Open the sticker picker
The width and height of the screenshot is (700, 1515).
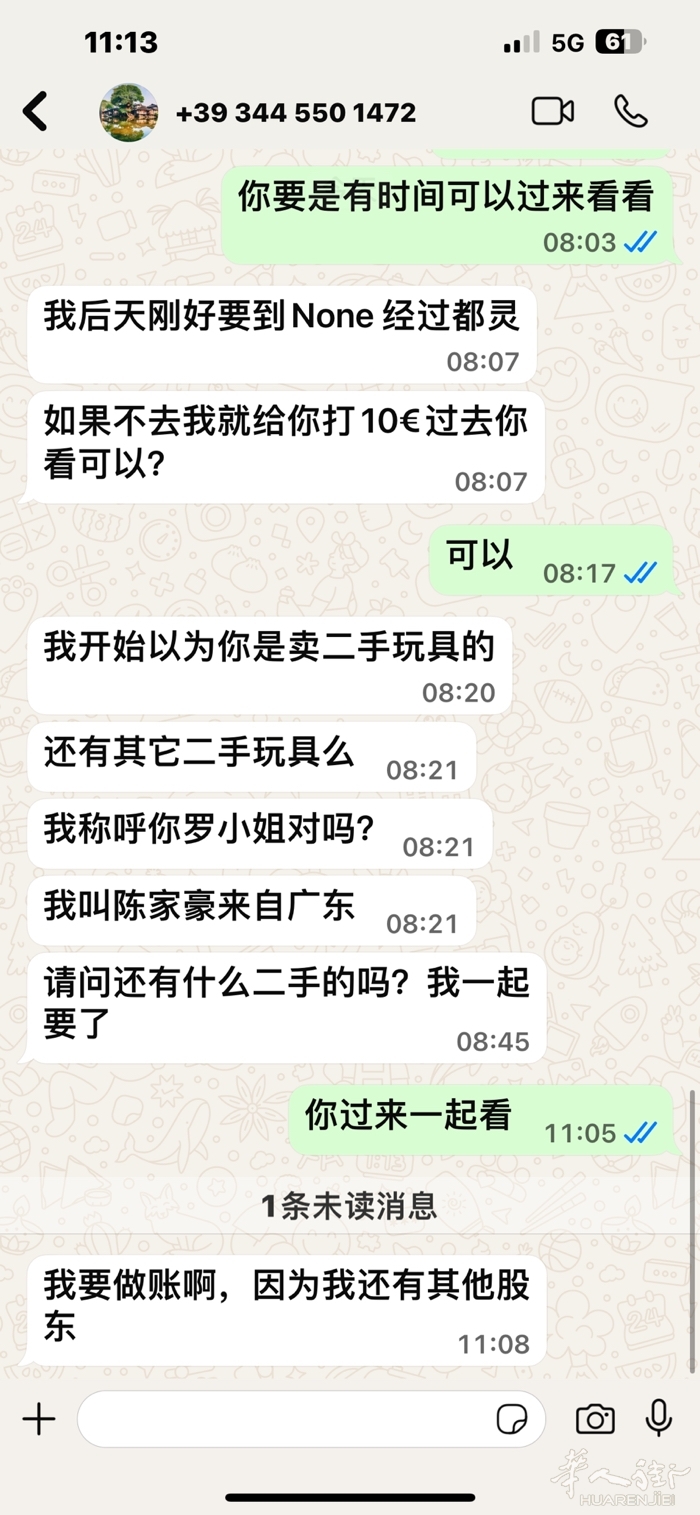tap(512, 1418)
